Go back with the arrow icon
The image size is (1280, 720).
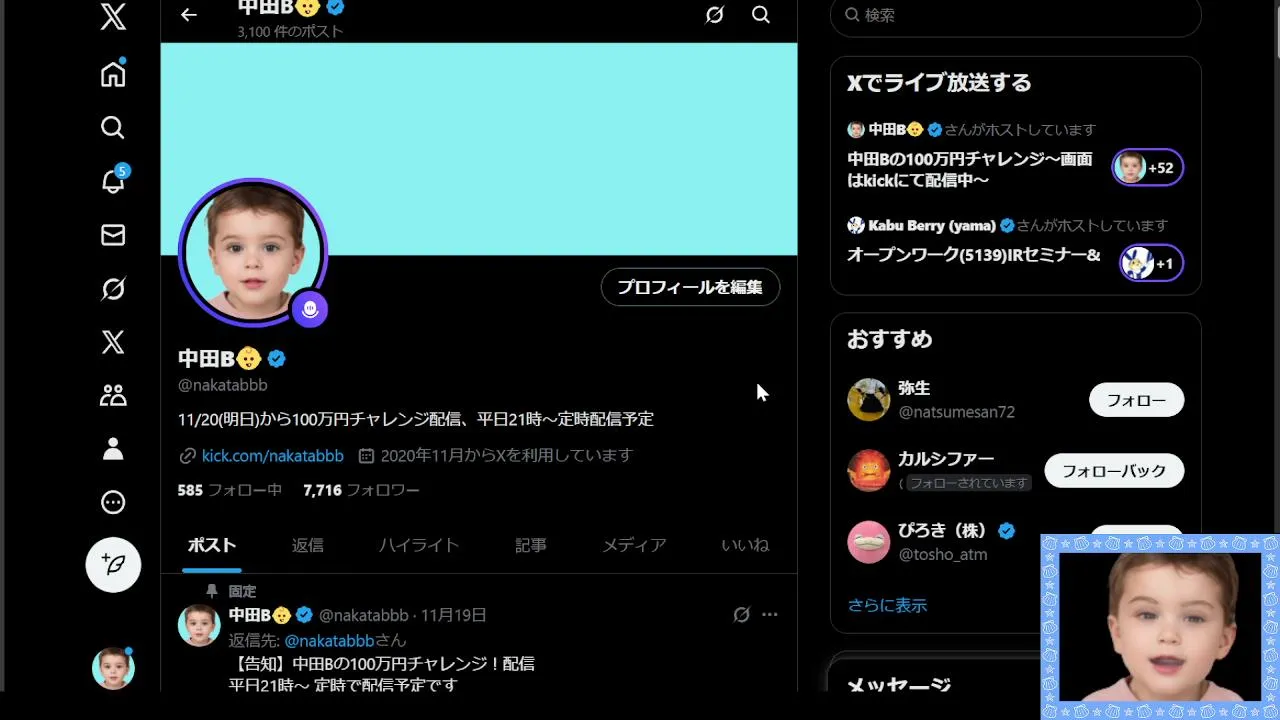188,15
